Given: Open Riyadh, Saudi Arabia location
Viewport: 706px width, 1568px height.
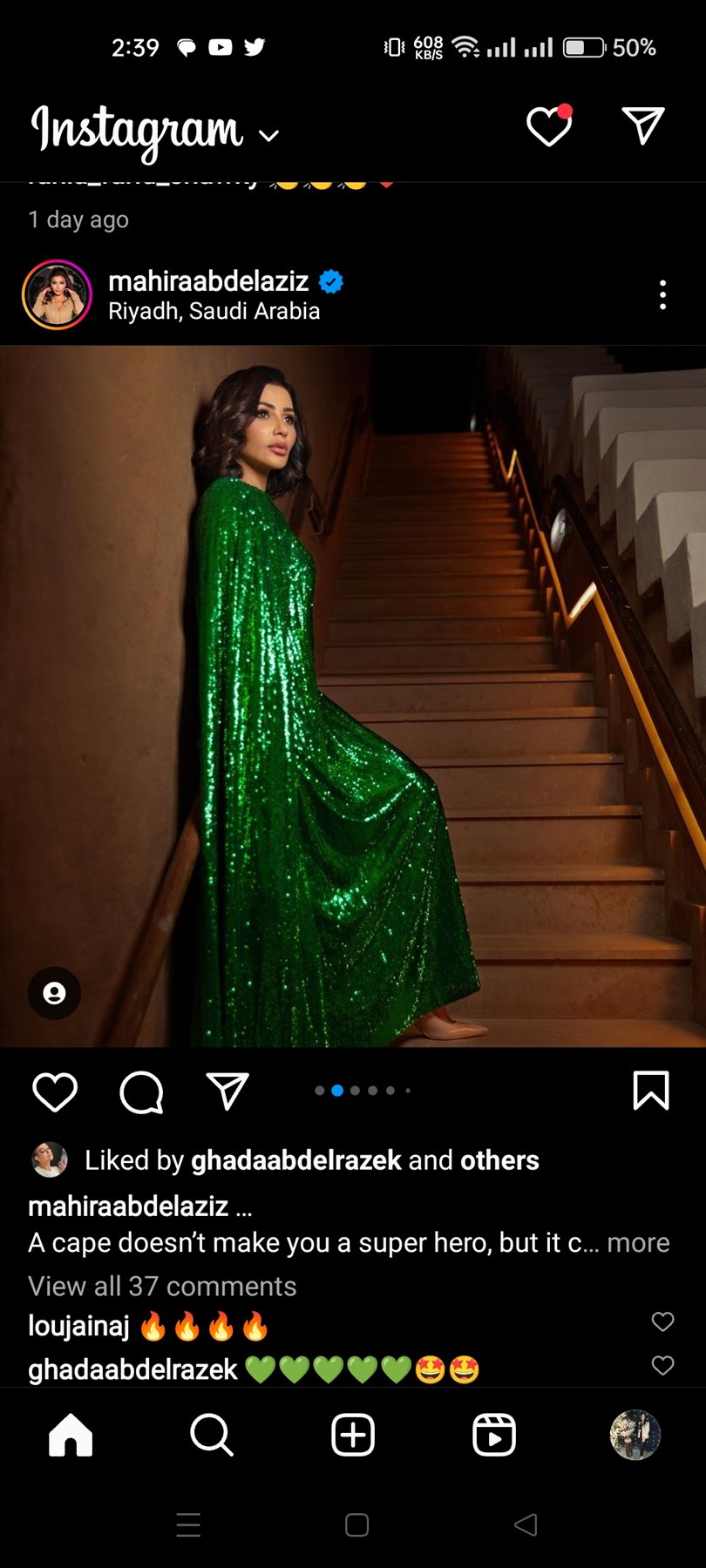Looking at the screenshot, I should pyautogui.click(x=214, y=311).
